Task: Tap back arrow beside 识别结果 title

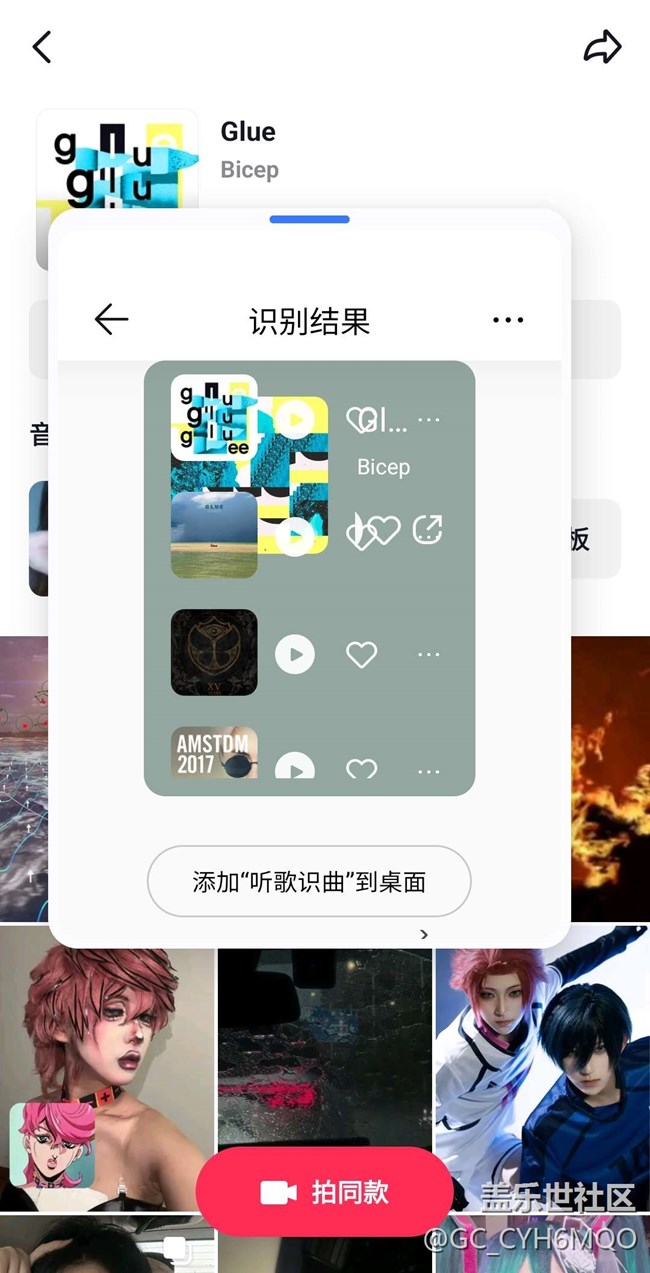Action: click(111, 320)
